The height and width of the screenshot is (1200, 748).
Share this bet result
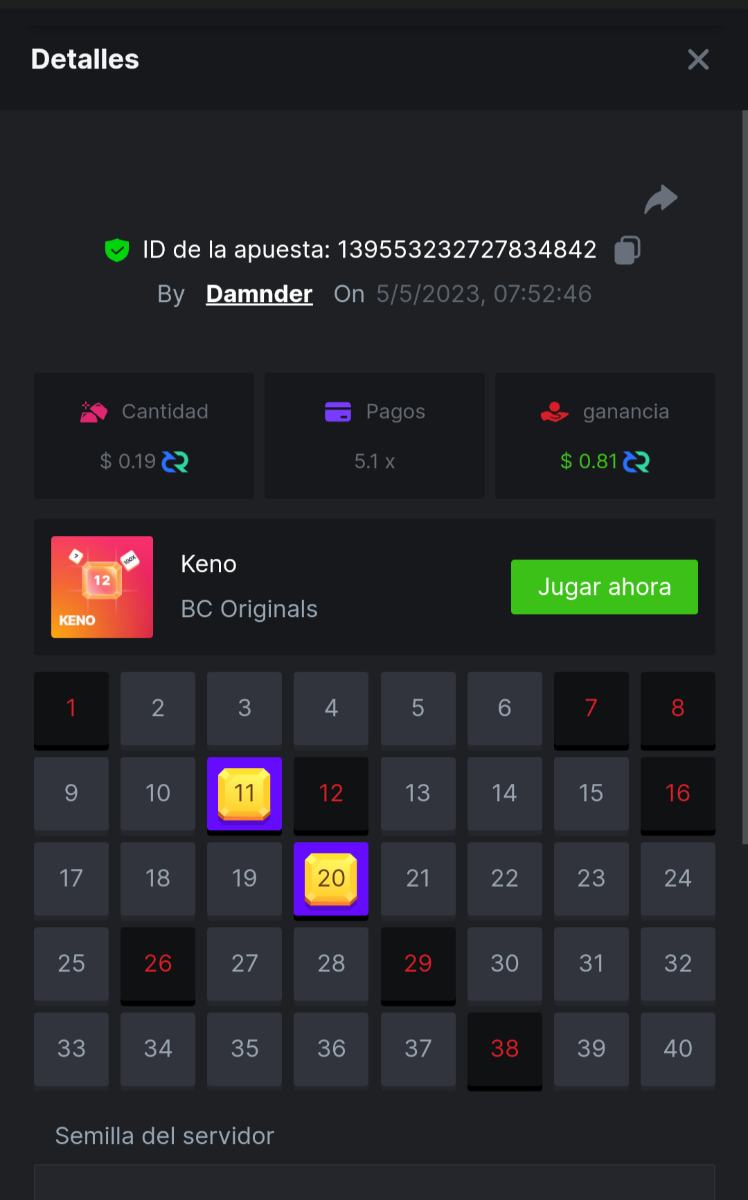coord(660,200)
